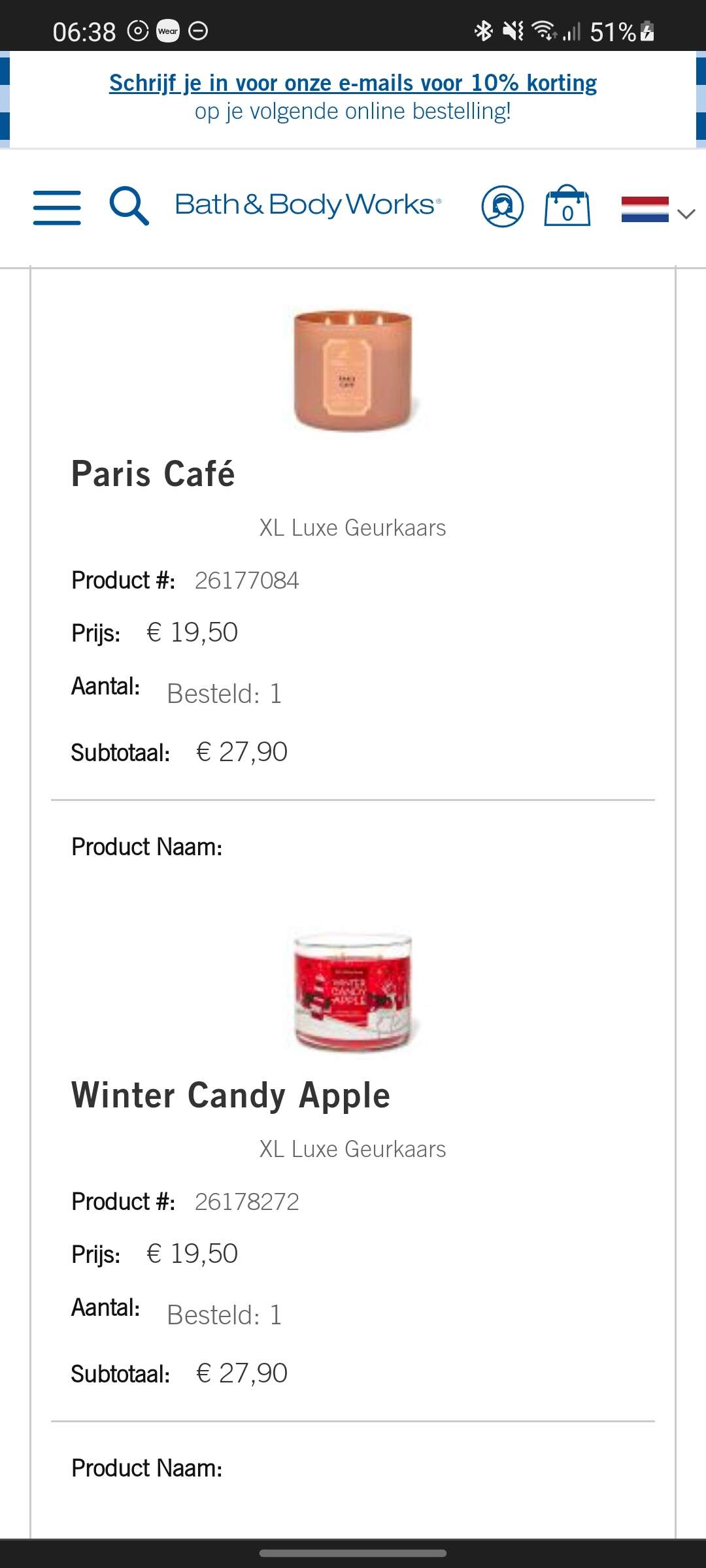Open the Winter Candy Apple product title
The image size is (706, 1568).
[x=231, y=1096]
